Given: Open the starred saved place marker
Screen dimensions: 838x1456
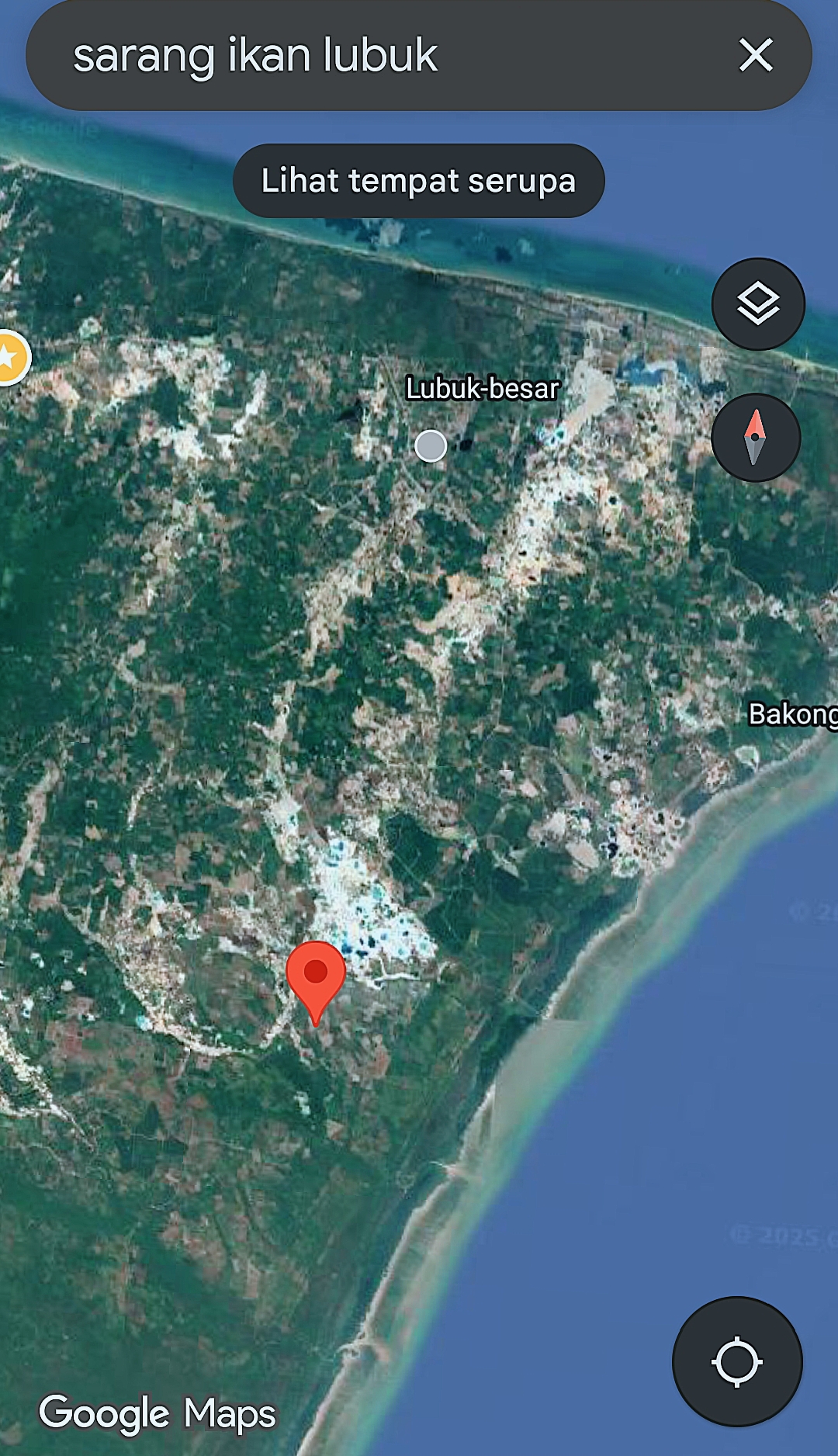Looking at the screenshot, I should click(9, 358).
